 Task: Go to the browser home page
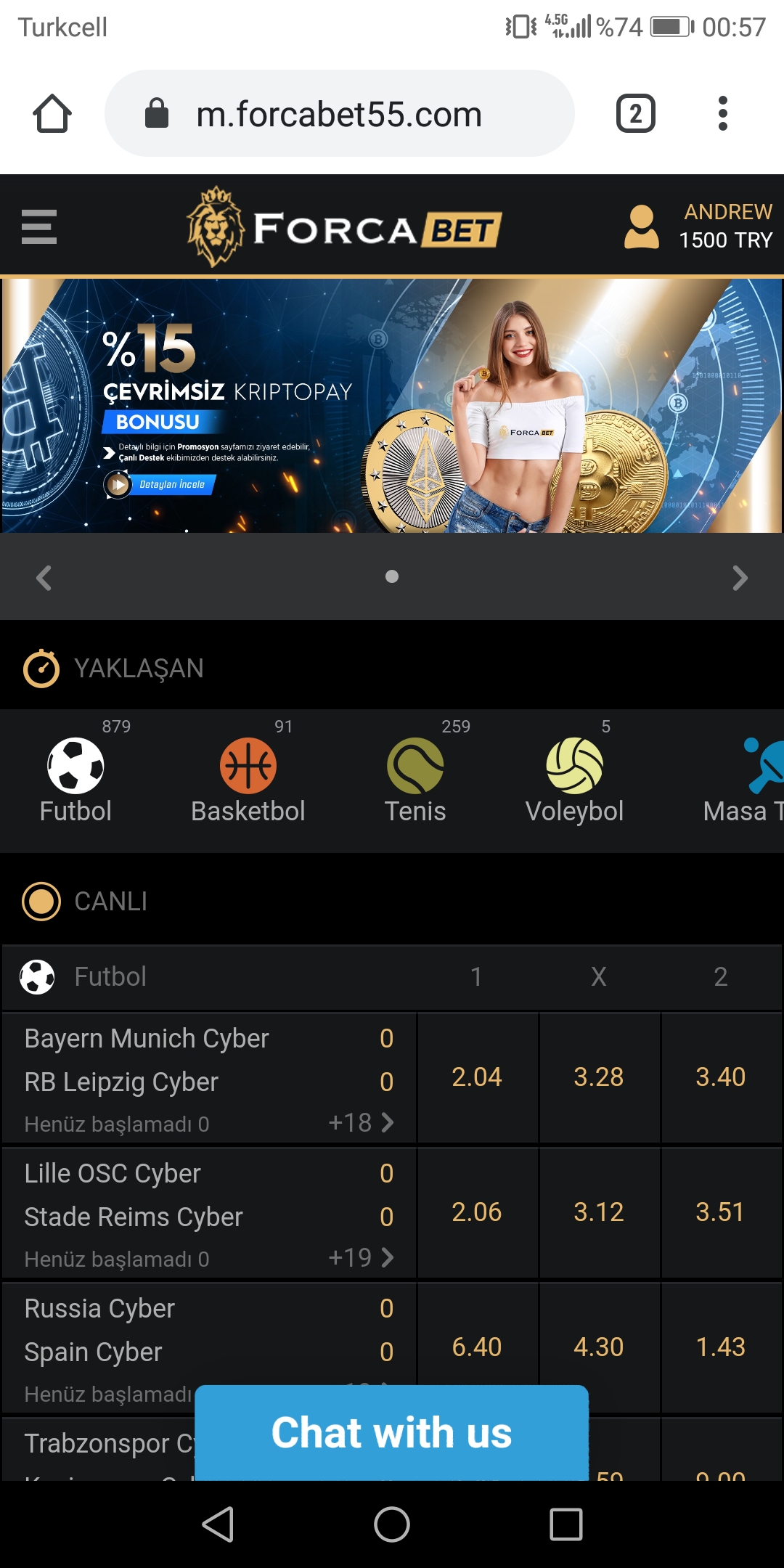(x=52, y=114)
